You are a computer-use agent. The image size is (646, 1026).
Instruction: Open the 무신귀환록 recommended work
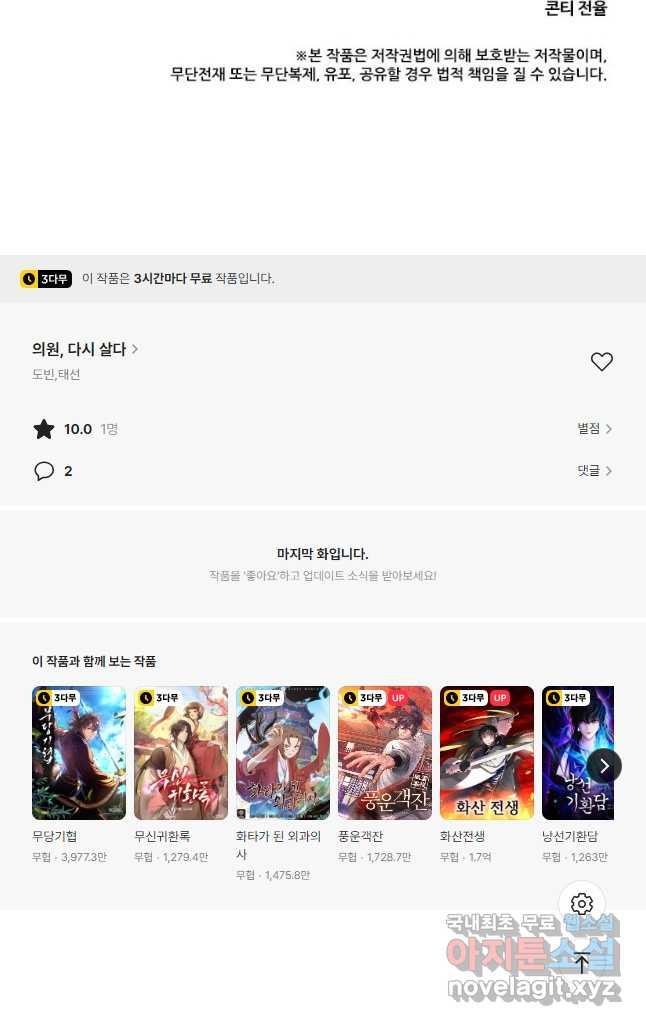pyautogui.click(x=181, y=753)
